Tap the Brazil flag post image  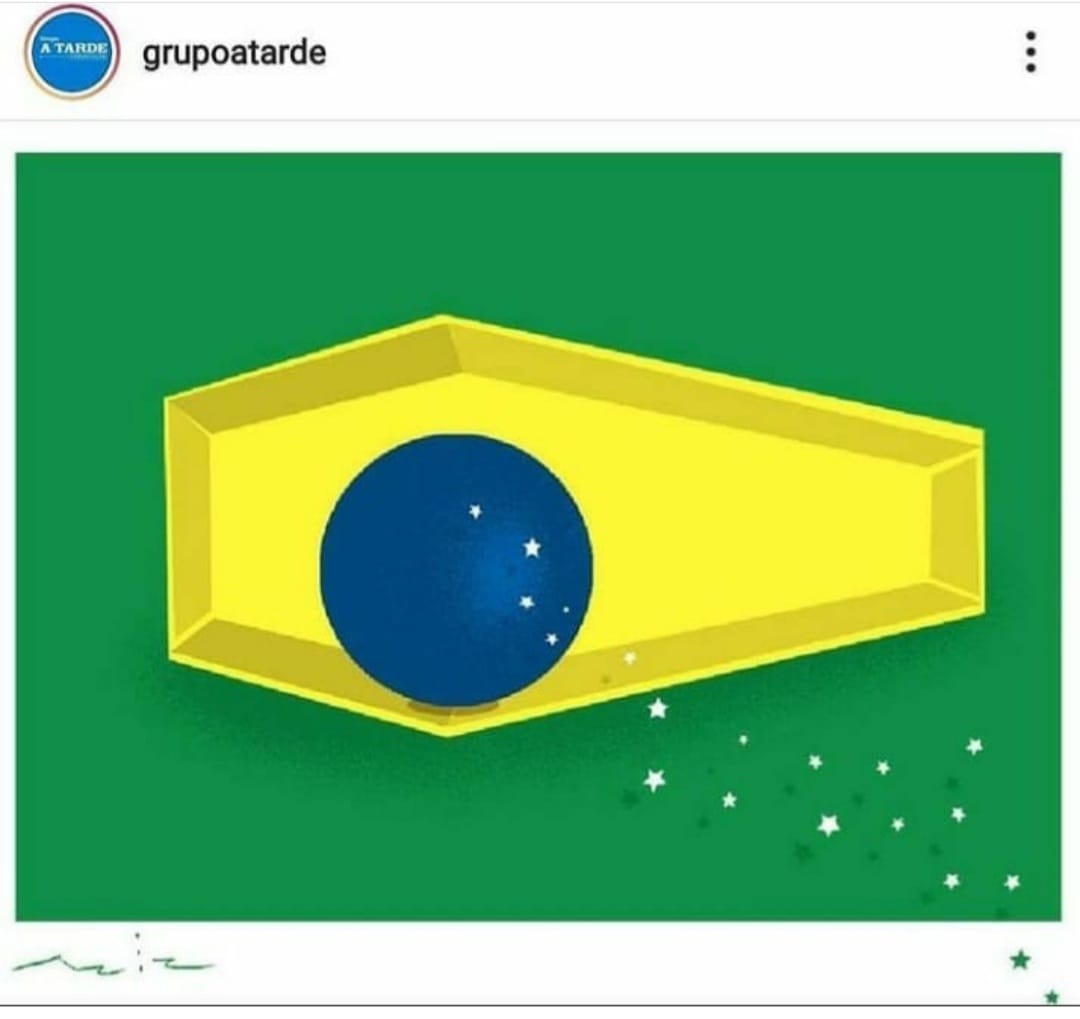point(538,536)
